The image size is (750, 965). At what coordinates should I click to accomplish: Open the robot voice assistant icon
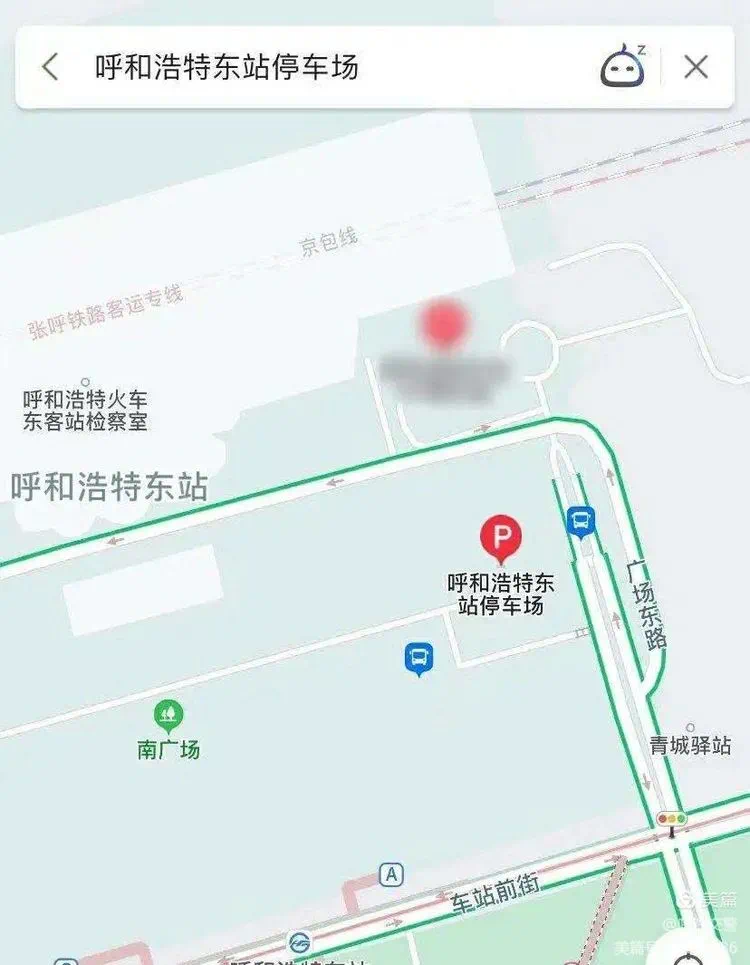tap(622, 67)
